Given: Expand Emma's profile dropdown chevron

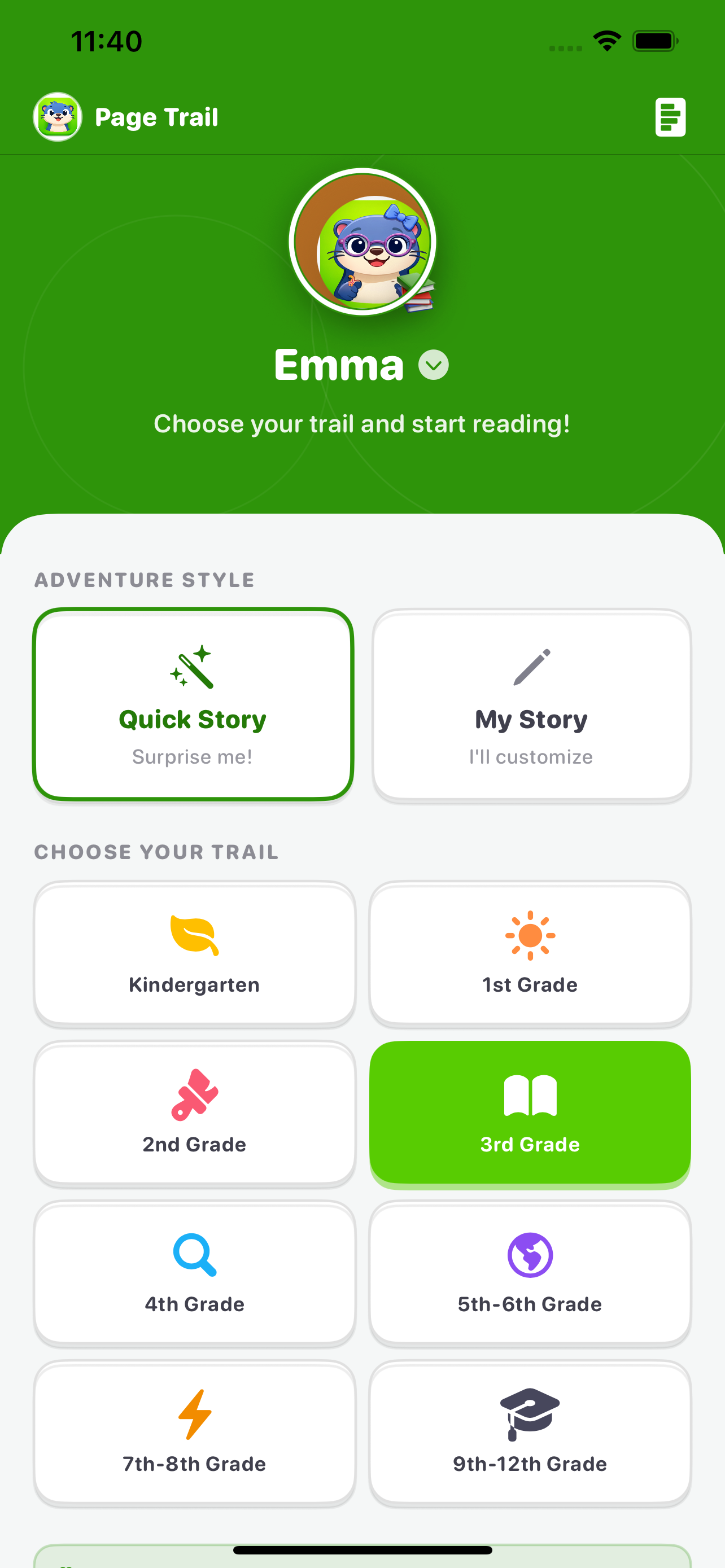Looking at the screenshot, I should coord(434,365).
